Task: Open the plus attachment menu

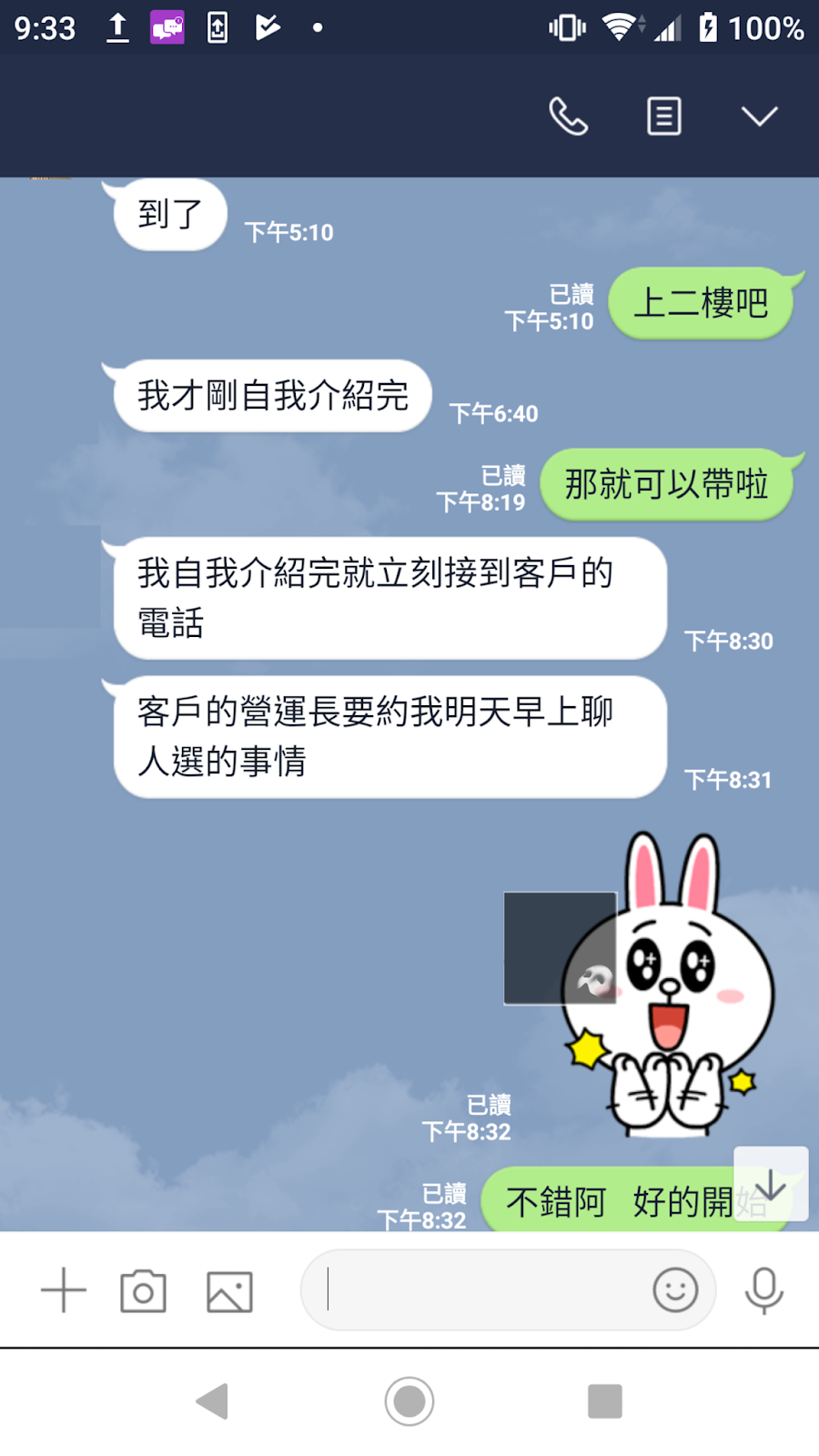Action: (64, 1290)
